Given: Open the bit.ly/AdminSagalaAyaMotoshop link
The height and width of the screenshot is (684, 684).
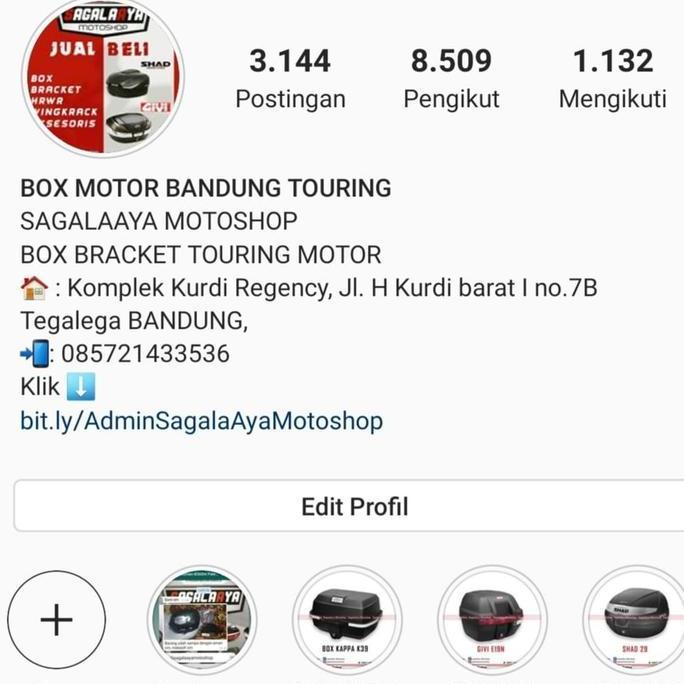Looking at the screenshot, I should click(x=201, y=421).
